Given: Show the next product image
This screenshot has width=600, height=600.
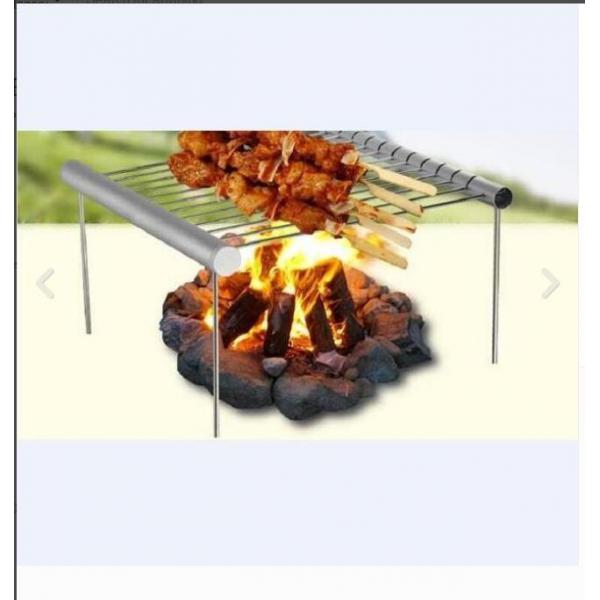Looking at the screenshot, I should [551, 284].
